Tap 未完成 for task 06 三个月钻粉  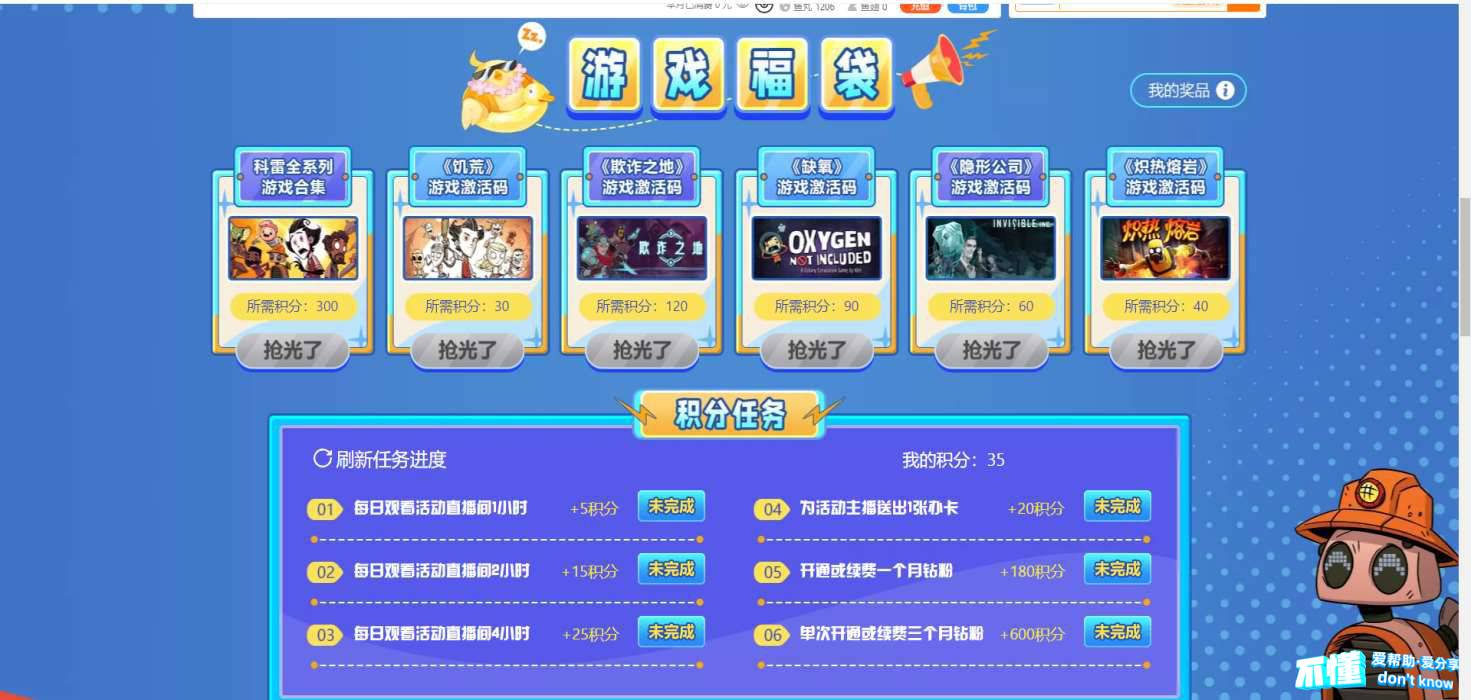click(x=1117, y=632)
